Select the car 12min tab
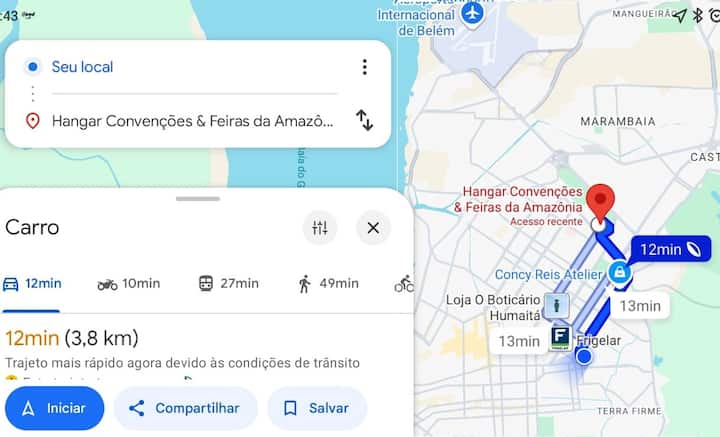The height and width of the screenshot is (437, 720). [x=32, y=284]
